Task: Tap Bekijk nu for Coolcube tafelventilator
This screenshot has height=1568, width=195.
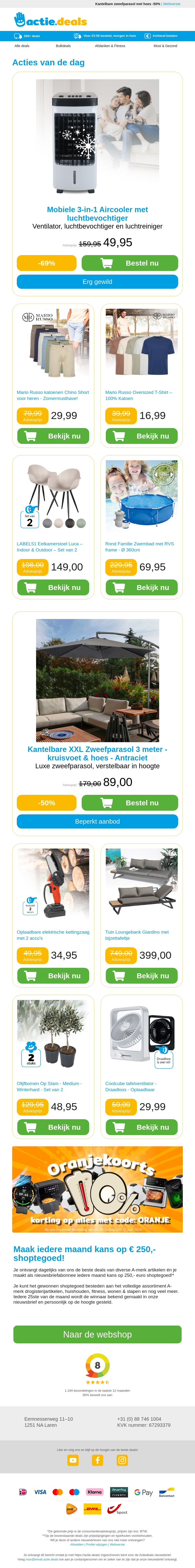Action: coord(142,1127)
